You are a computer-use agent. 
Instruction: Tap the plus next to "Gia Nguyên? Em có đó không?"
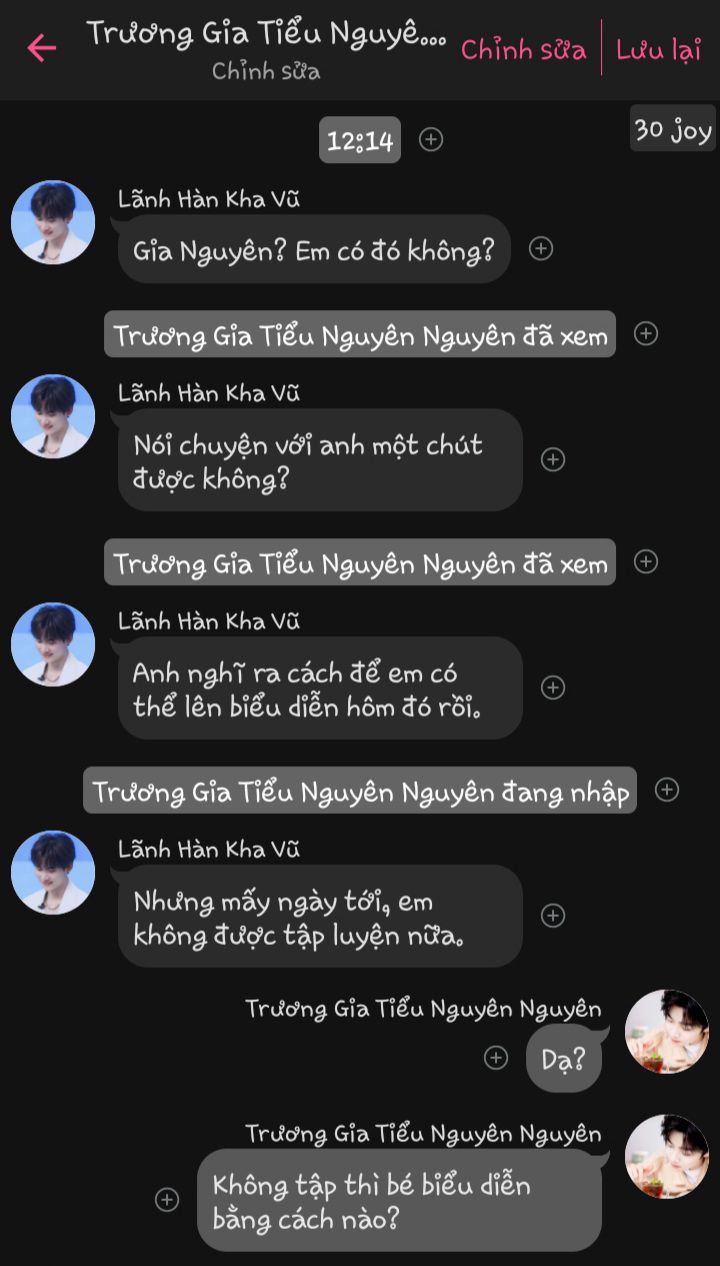coord(541,249)
